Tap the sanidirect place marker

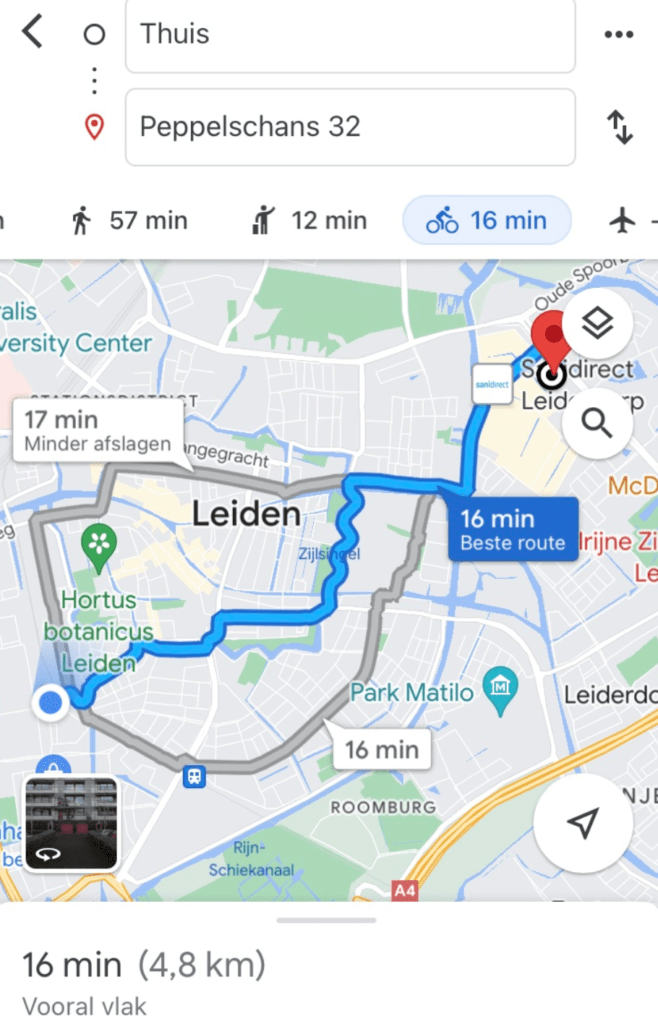point(491,384)
